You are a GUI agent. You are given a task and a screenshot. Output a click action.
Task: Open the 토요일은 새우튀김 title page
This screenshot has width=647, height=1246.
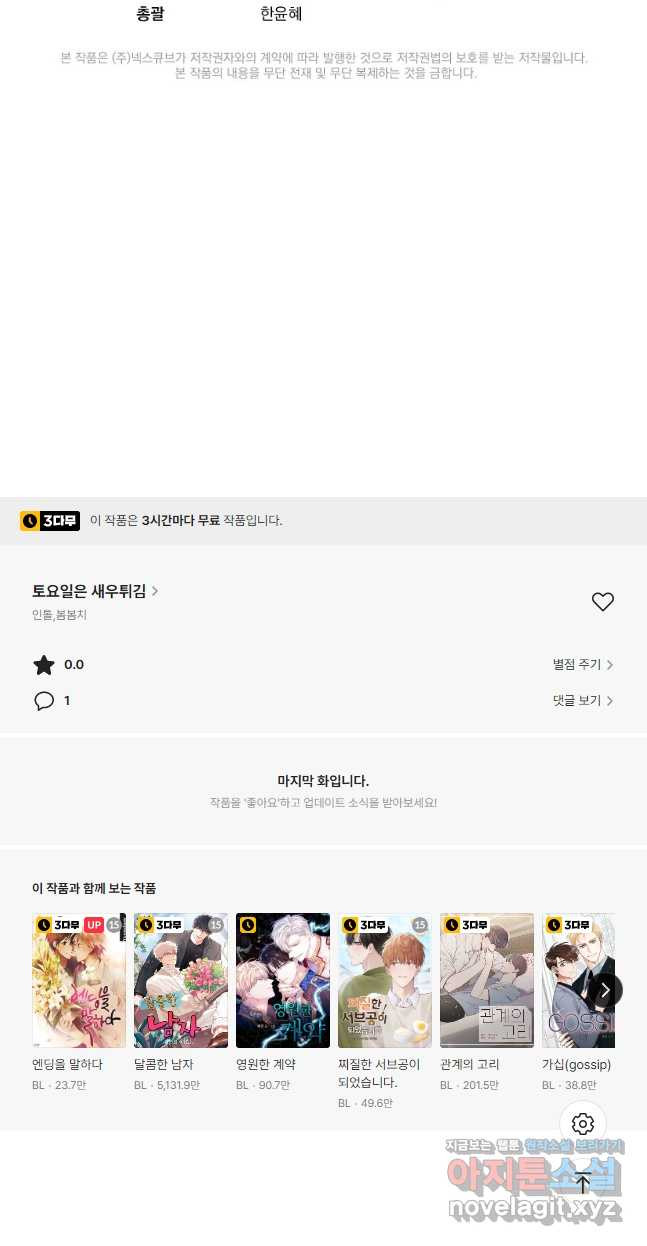point(95,591)
